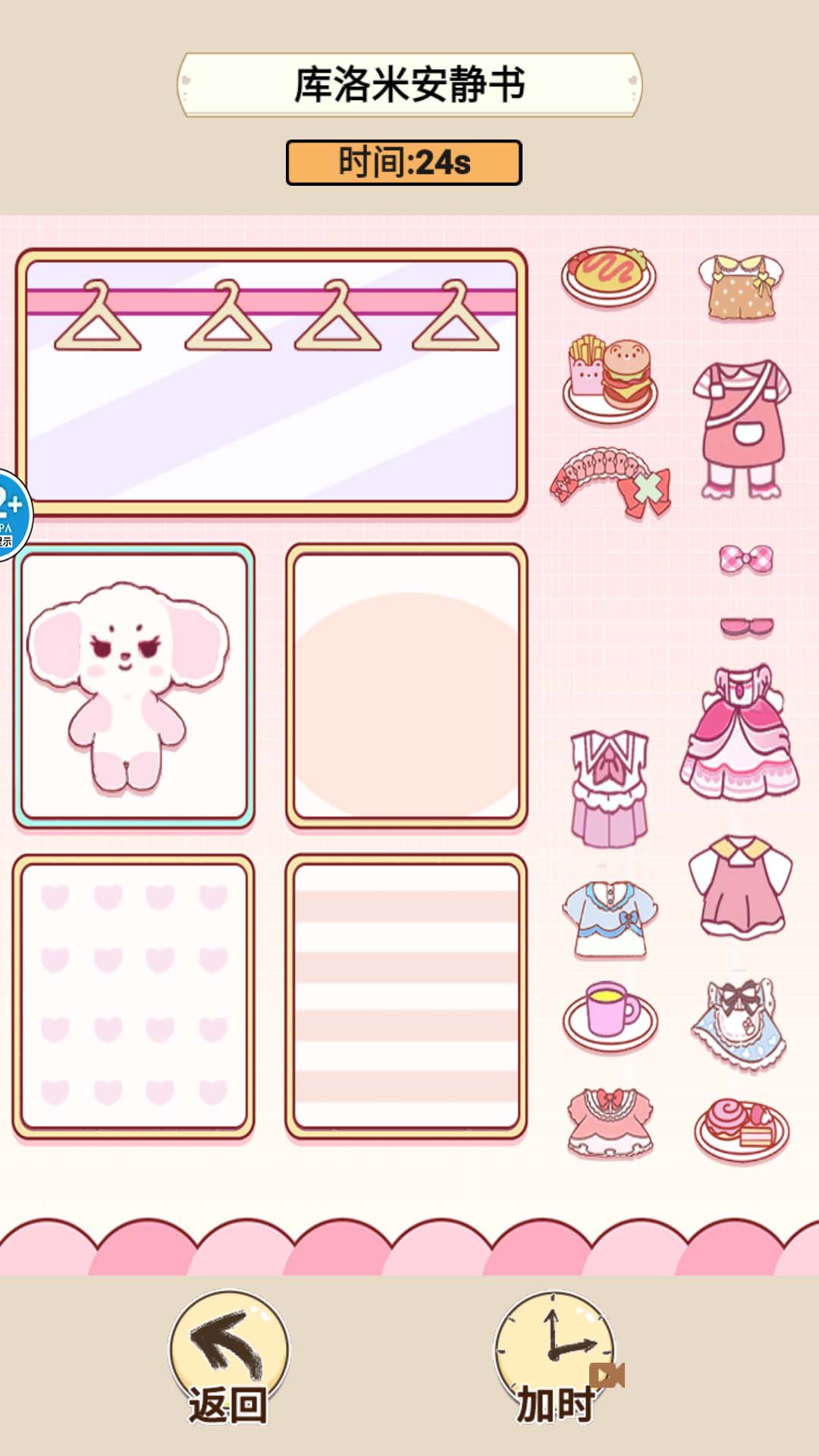Tap the sailor uniform with pink skirt
Viewport: 819px width, 1456px height.
(x=610, y=789)
